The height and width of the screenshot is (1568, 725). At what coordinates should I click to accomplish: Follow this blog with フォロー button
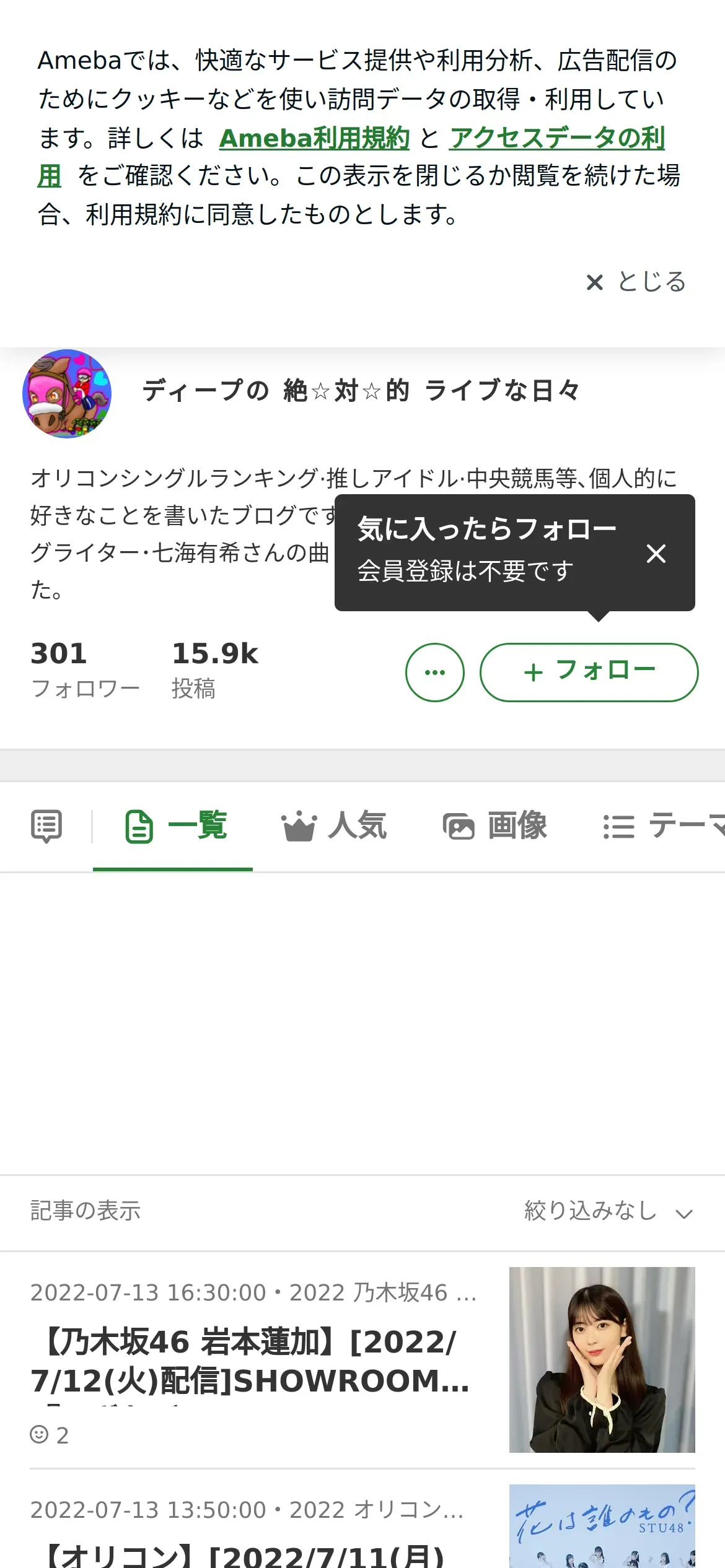589,672
